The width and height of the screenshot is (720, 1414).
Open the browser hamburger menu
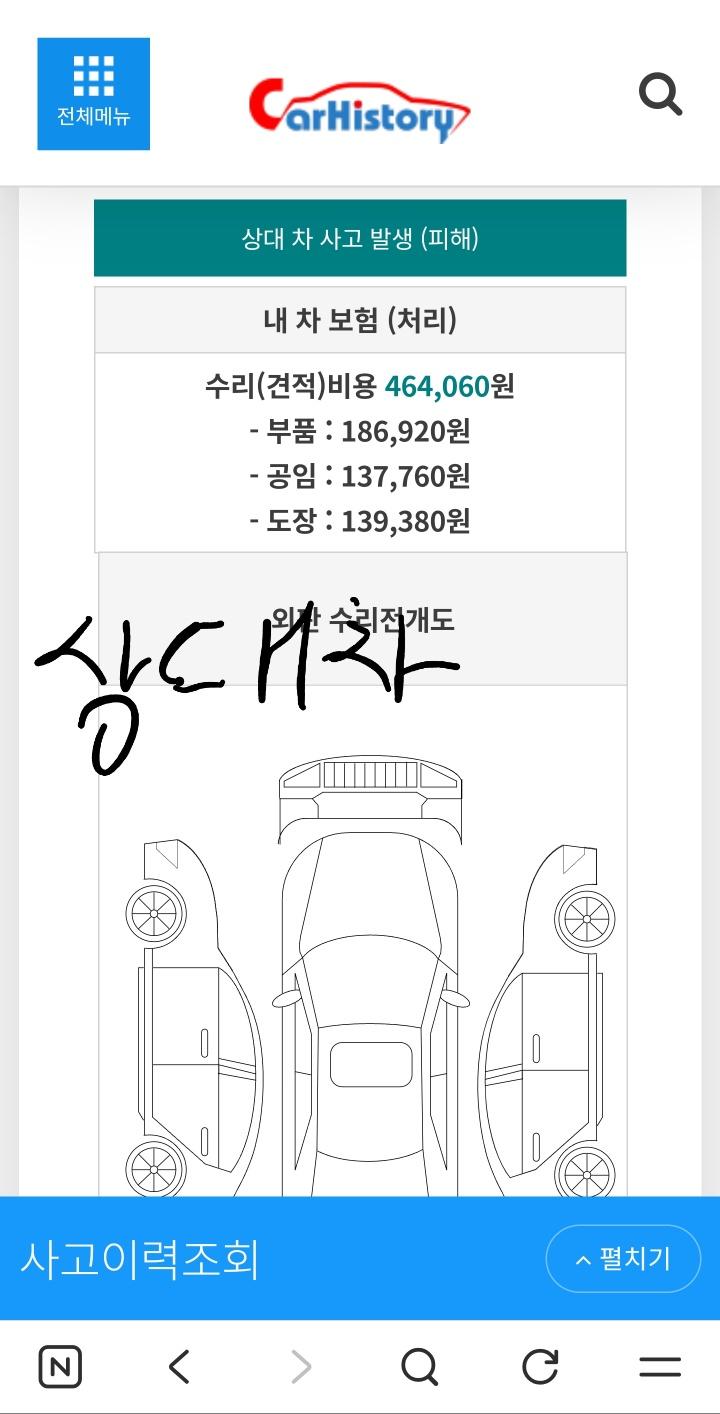(660, 1367)
